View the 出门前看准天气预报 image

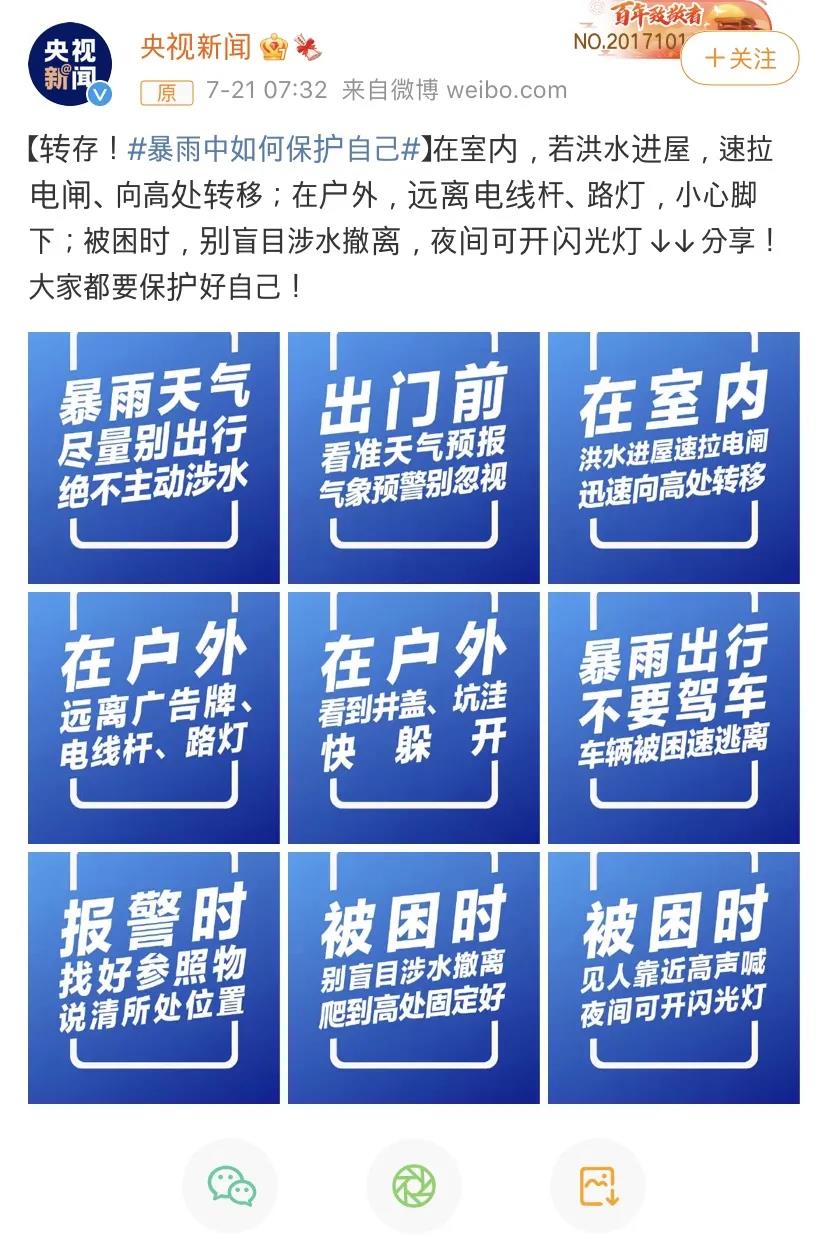tap(414, 458)
